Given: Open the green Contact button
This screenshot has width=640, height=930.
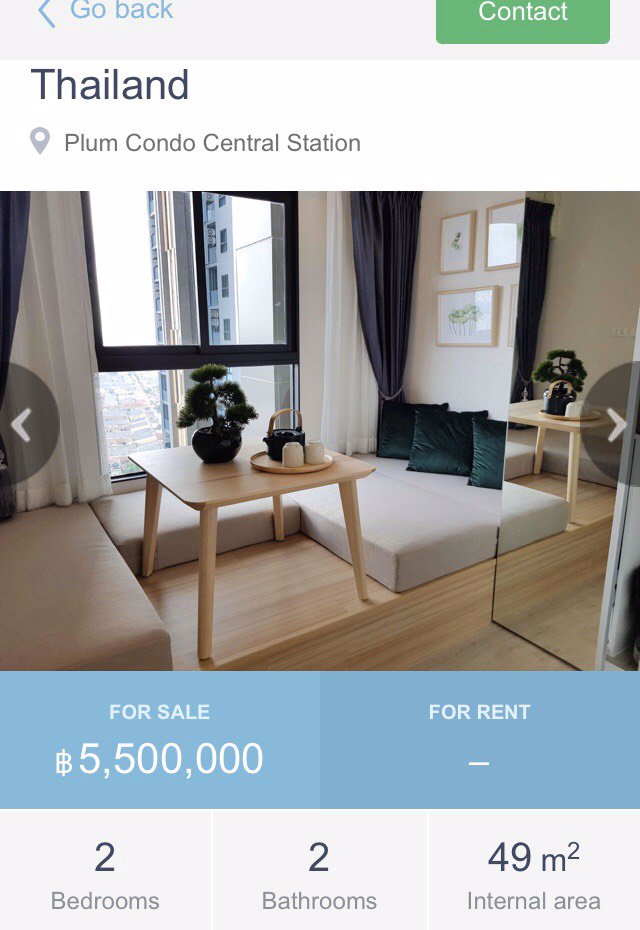Looking at the screenshot, I should coord(522,16).
